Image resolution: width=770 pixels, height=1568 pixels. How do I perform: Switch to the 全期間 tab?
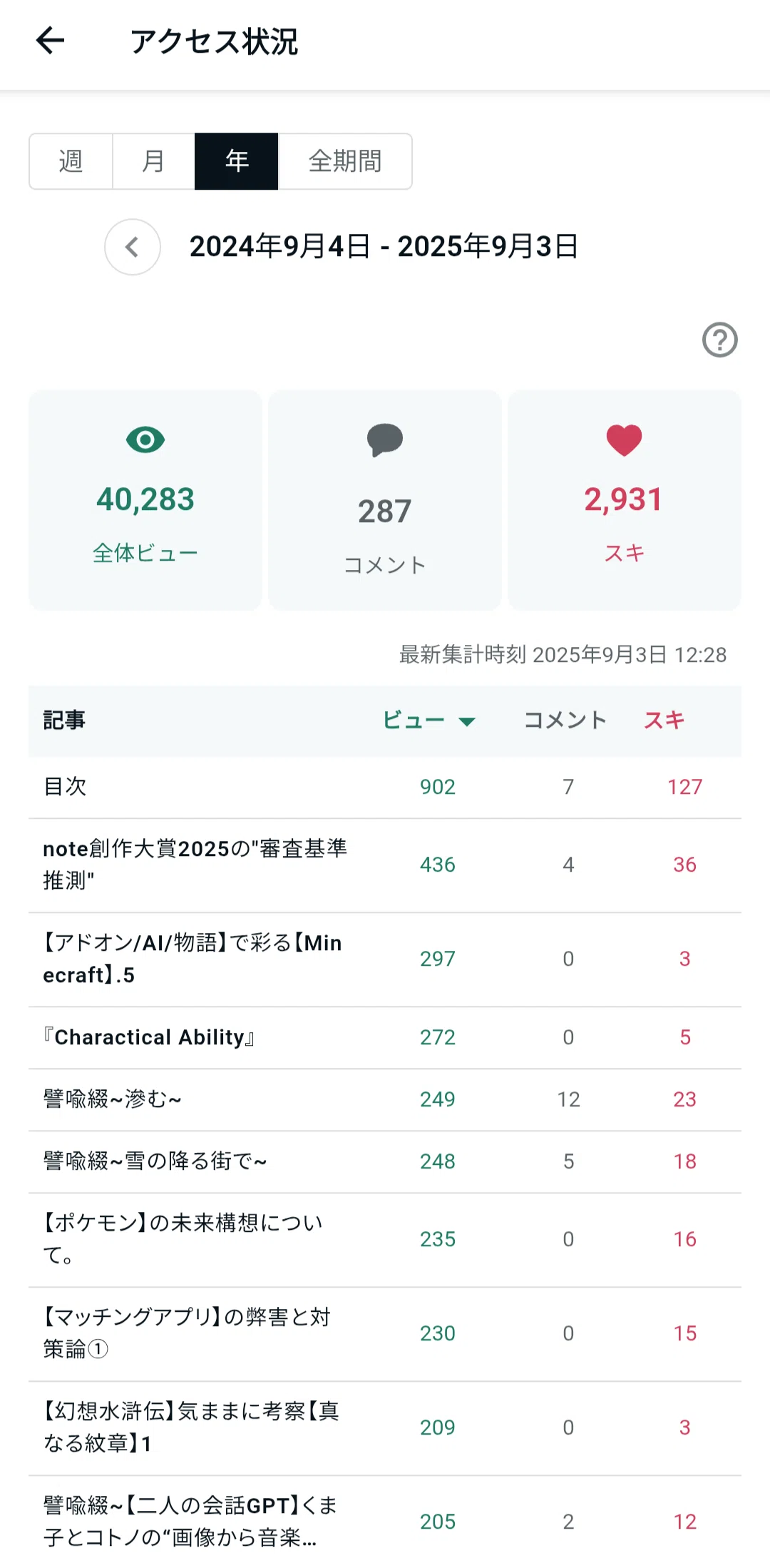click(345, 161)
